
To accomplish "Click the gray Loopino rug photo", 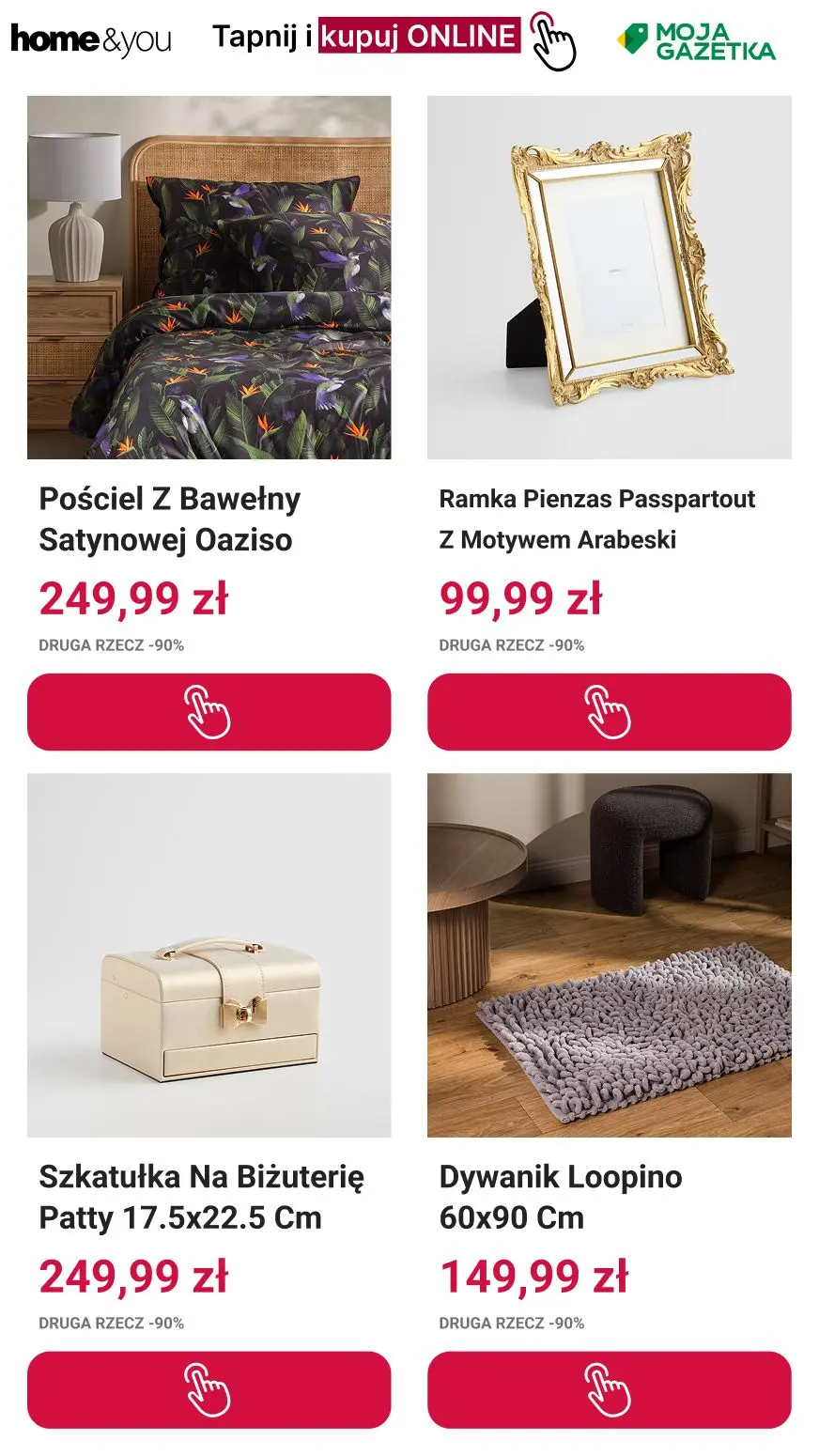I will coord(609,960).
